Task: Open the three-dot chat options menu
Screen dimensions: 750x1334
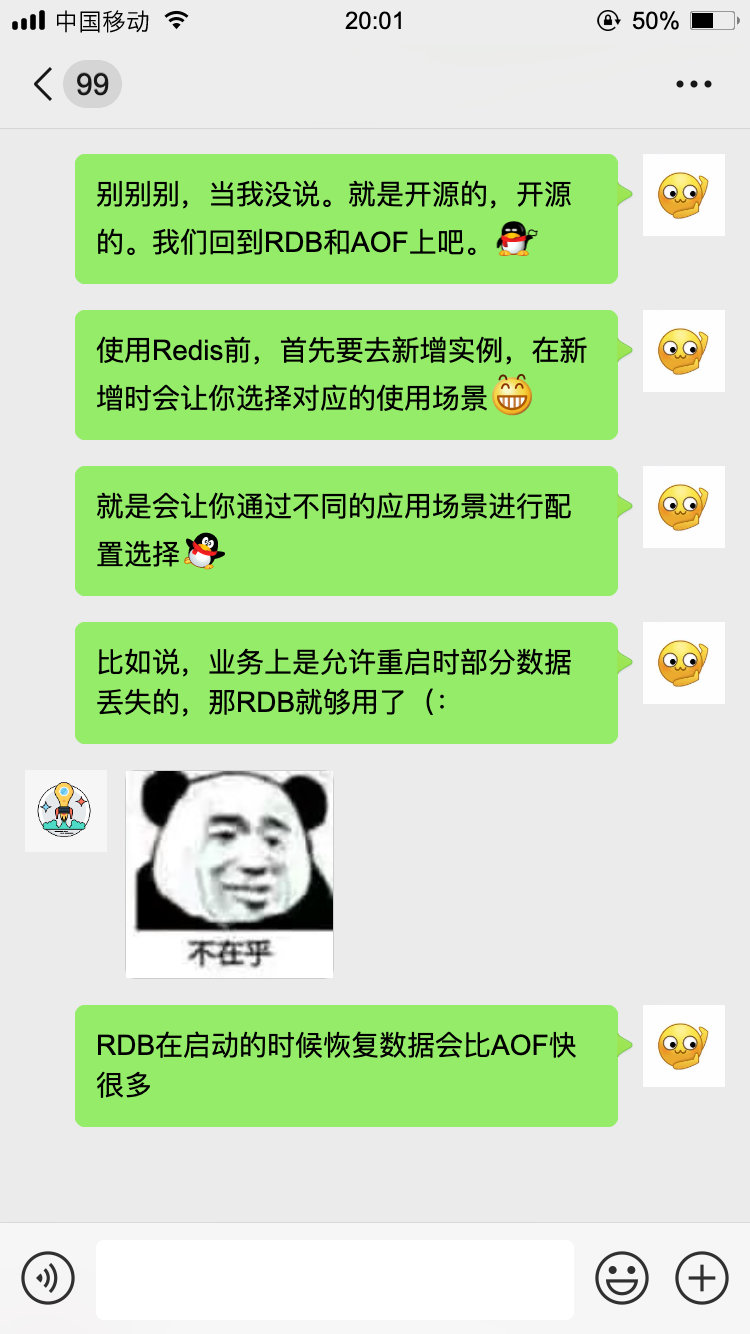Action: (693, 84)
